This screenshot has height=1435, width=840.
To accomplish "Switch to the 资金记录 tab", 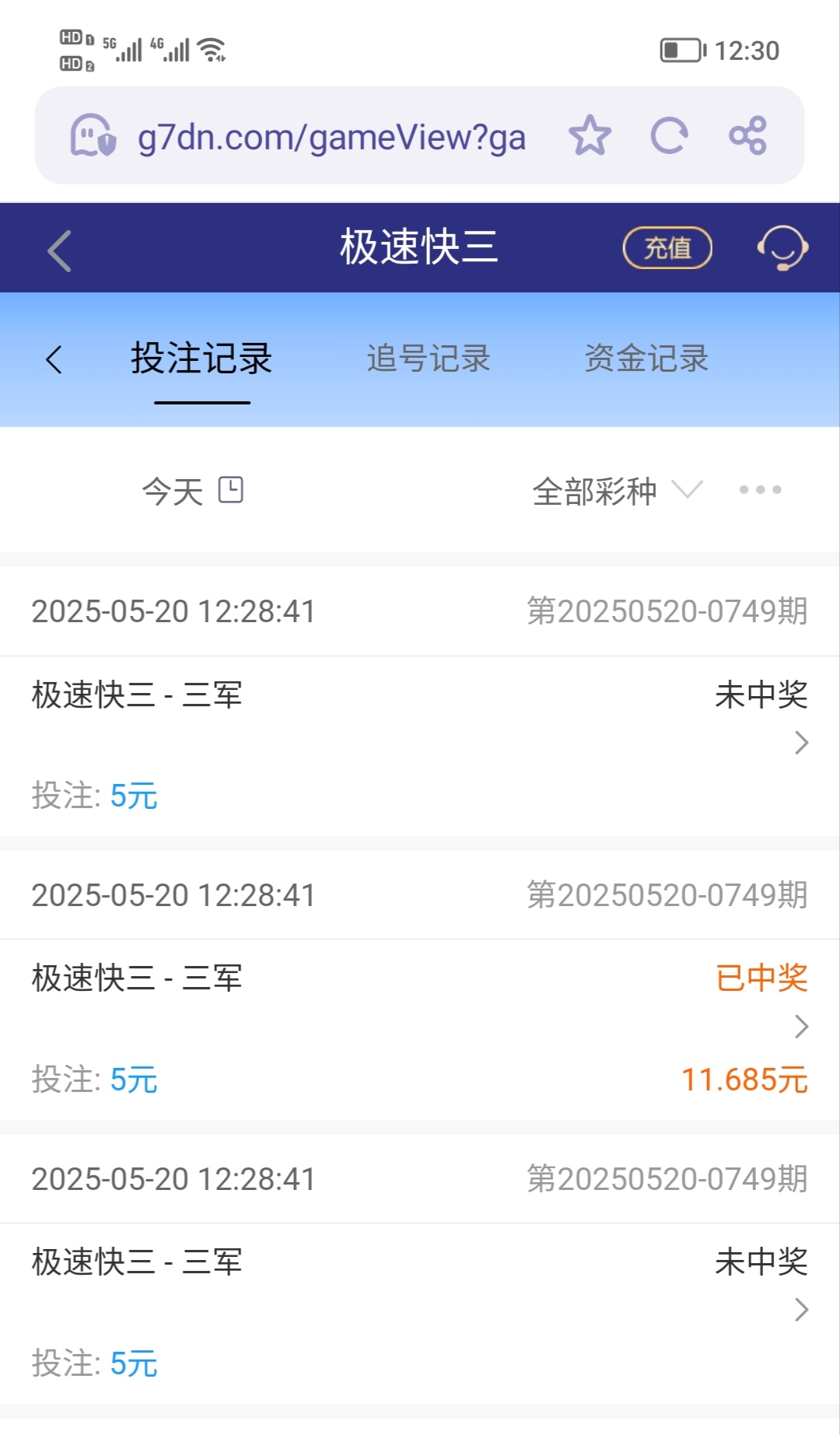I will point(646,359).
